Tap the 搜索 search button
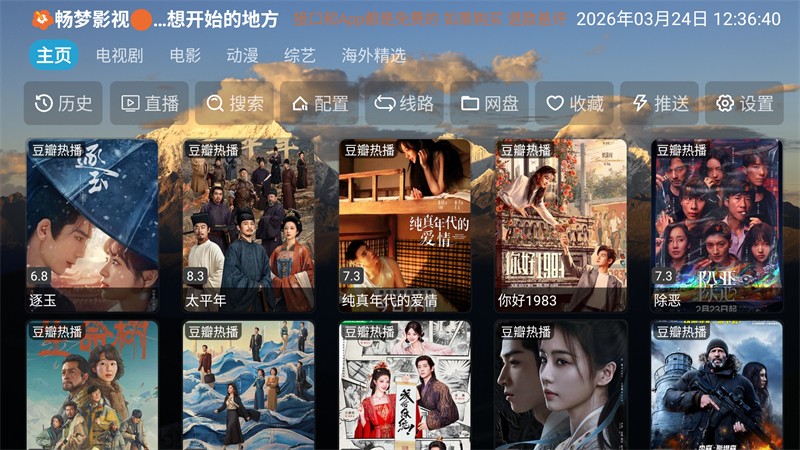800x450 pixels. click(235, 103)
